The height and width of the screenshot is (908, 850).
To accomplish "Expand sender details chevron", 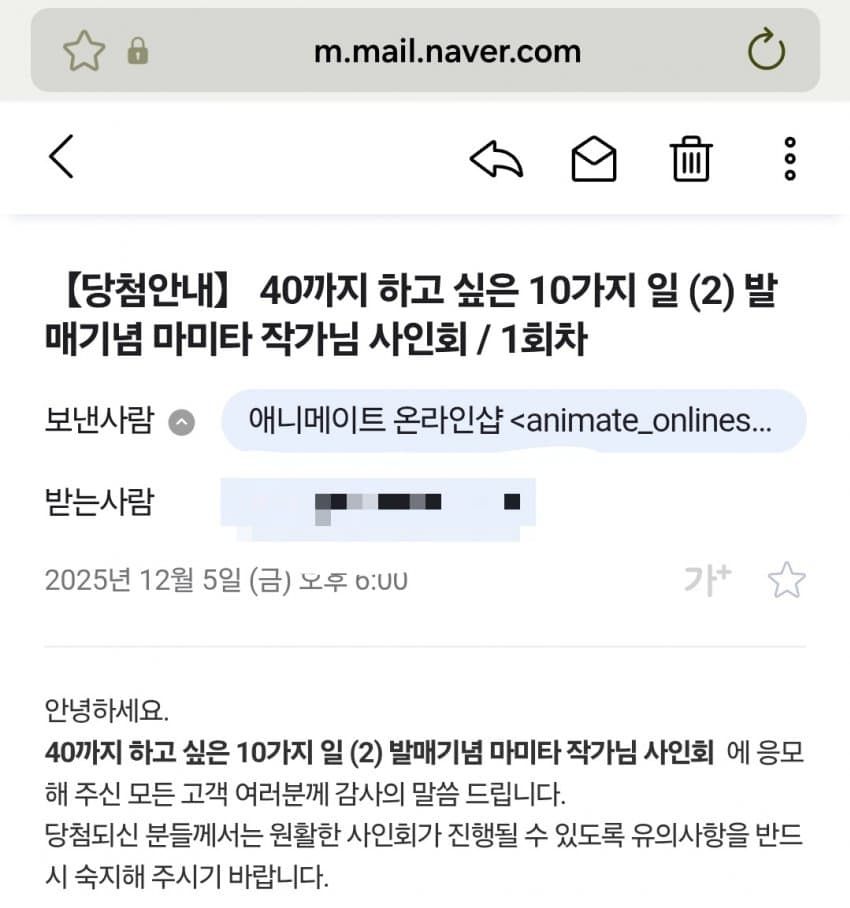I will pyautogui.click(x=181, y=422).
